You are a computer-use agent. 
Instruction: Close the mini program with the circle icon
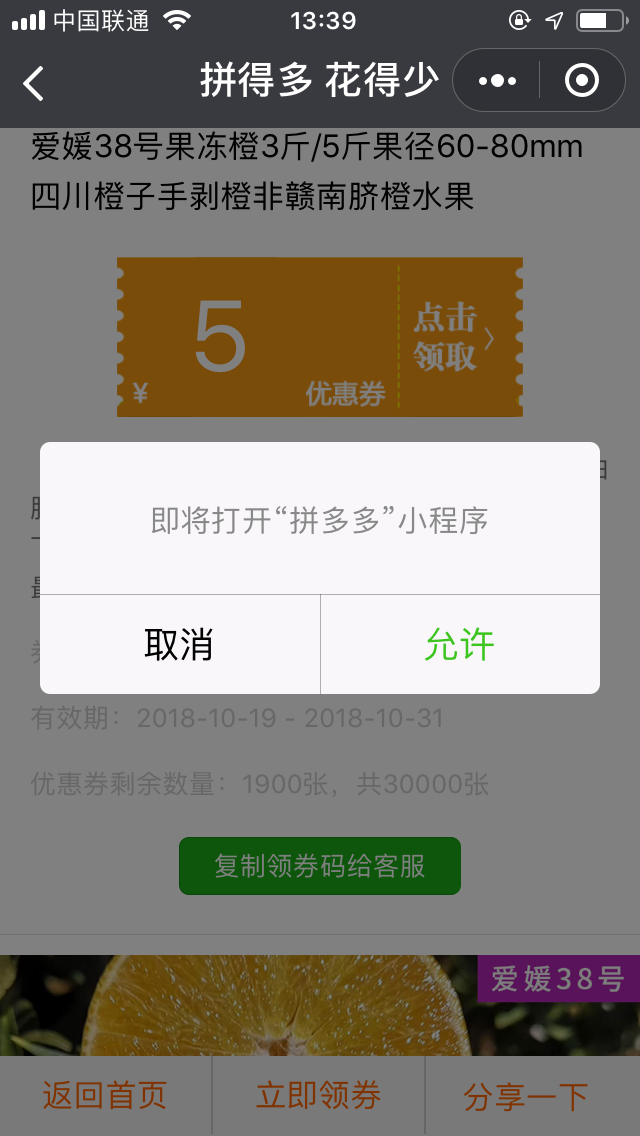coord(582,81)
